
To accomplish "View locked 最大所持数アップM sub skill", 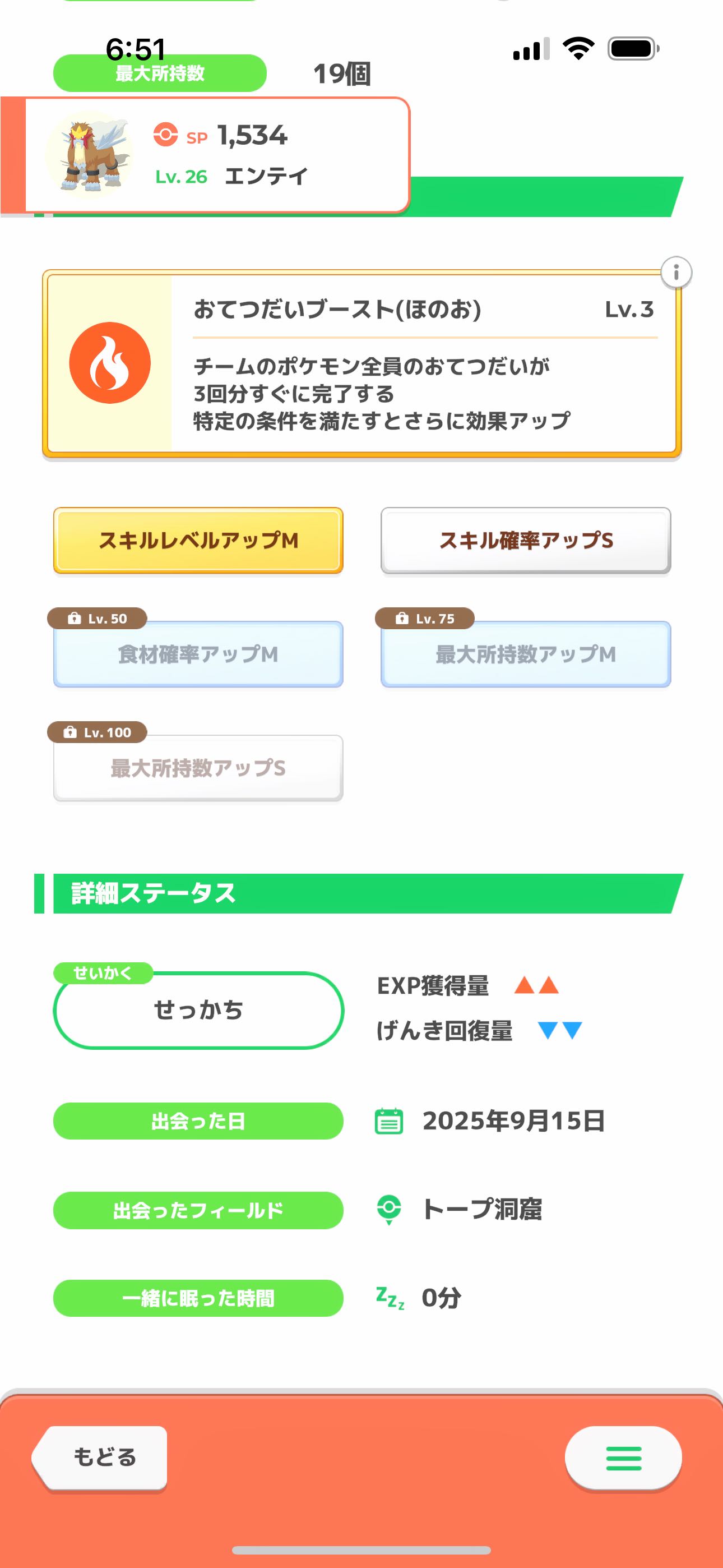I will click(x=526, y=654).
